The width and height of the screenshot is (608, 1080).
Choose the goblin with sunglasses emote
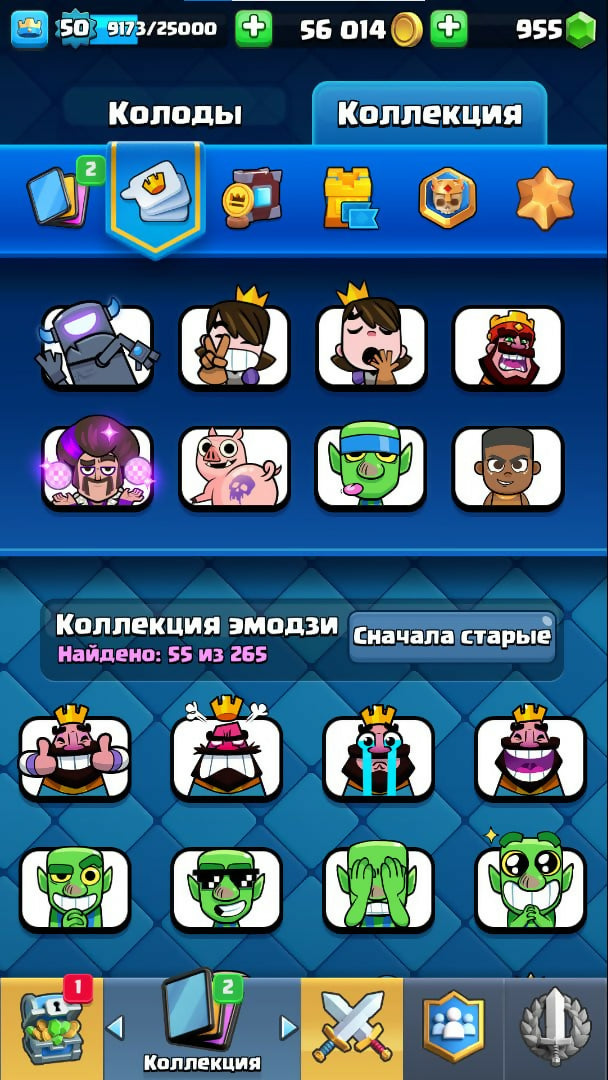(226, 889)
